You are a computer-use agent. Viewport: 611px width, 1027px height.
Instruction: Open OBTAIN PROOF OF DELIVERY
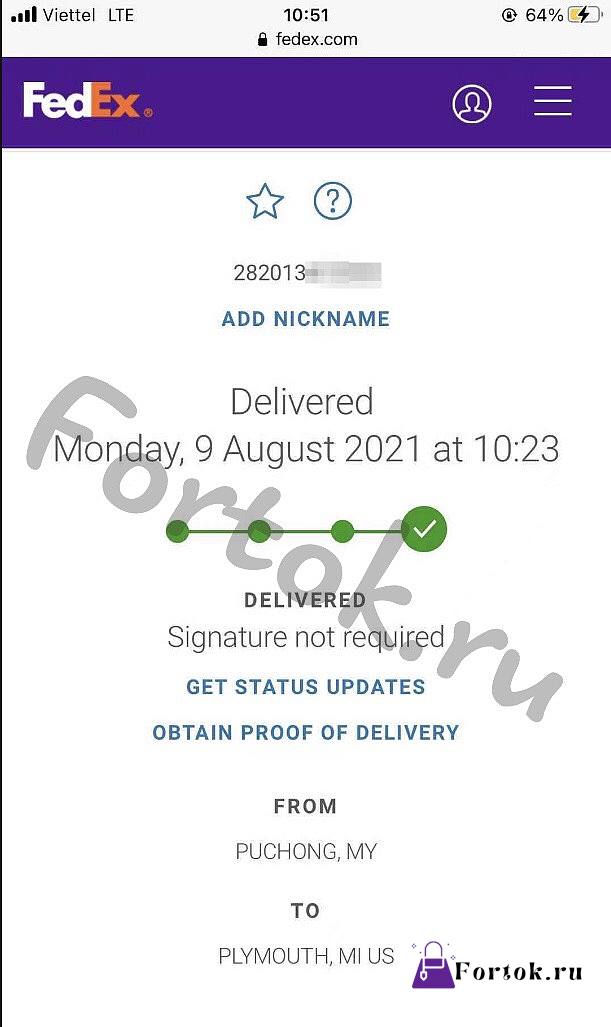coord(306,732)
